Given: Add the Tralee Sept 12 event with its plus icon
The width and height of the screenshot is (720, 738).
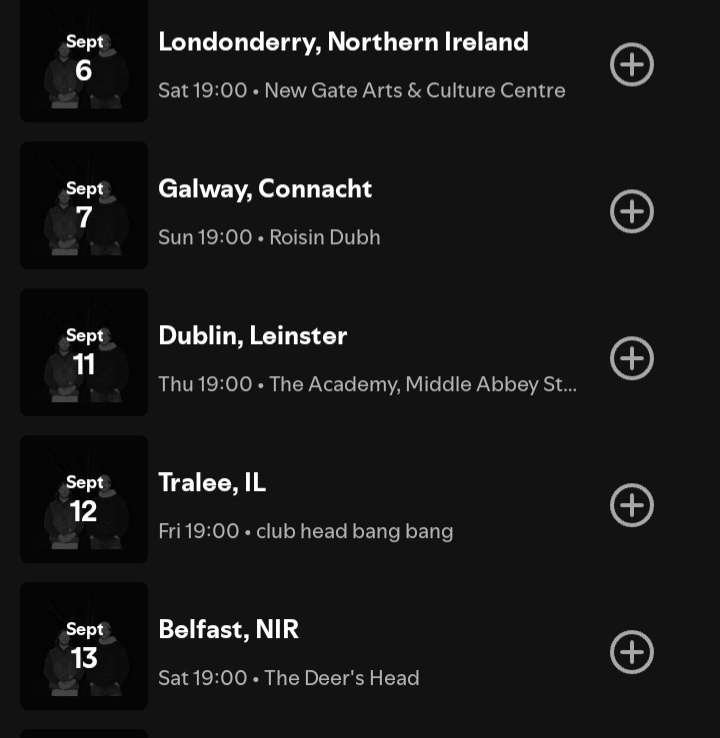Looking at the screenshot, I should (x=632, y=506).
